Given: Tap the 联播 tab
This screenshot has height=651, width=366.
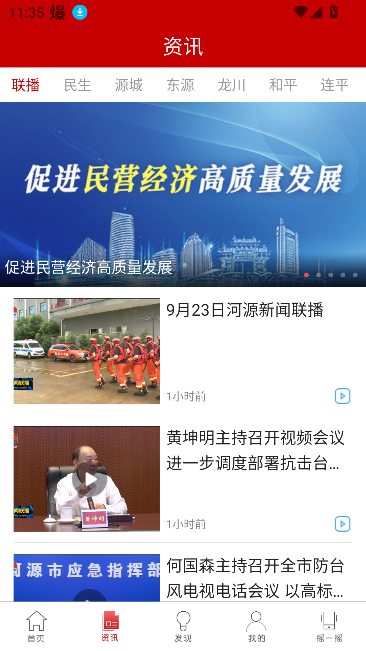Looking at the screenshot, I should pos(26,85).
